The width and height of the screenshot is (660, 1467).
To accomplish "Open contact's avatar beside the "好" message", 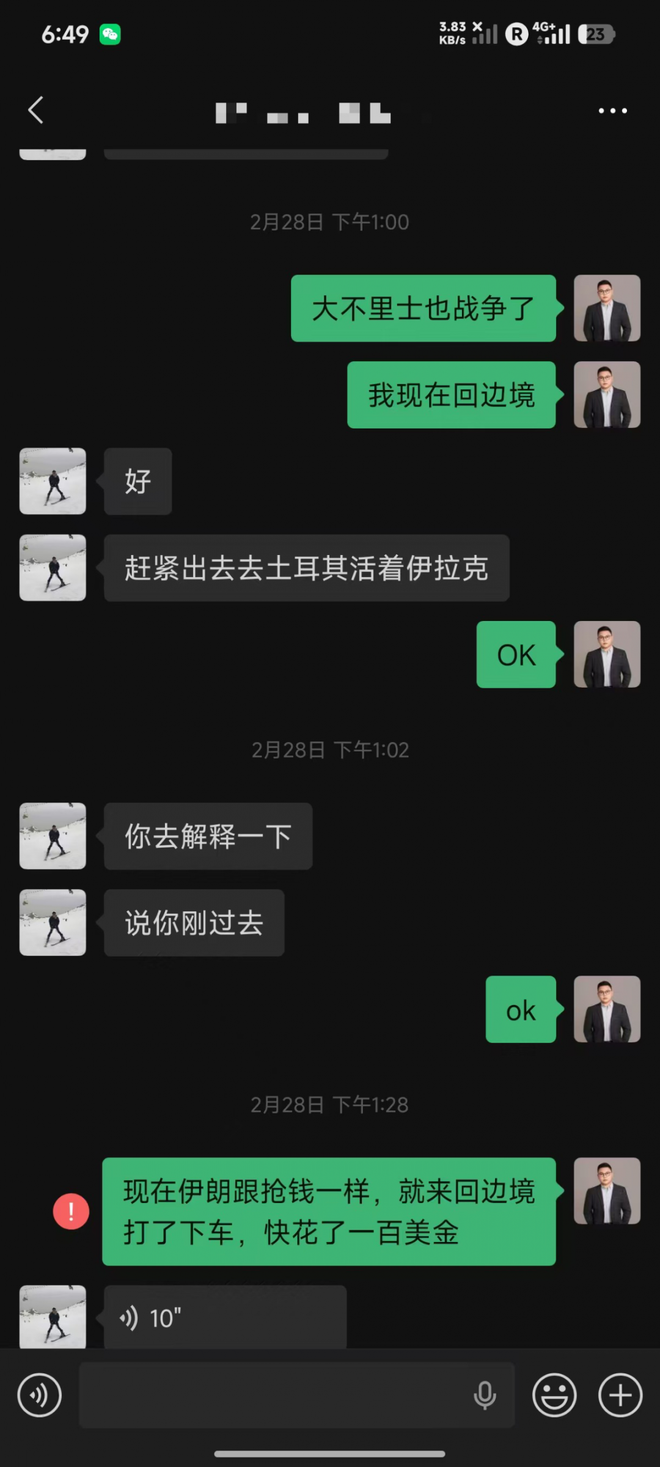I will [53, 481].
